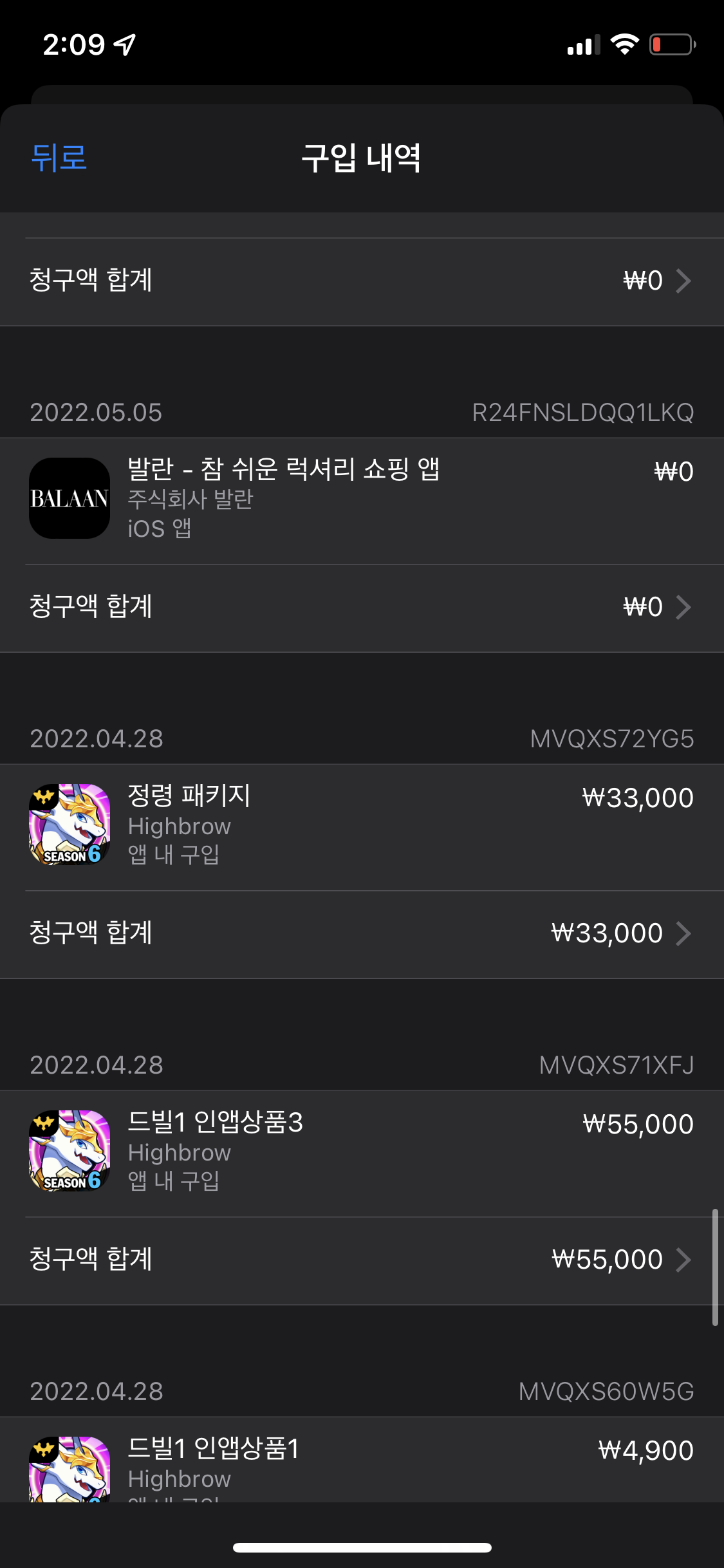Go back with the 뒤로 button
This screenshot has height=1568, width=724.
click(x=59, y=158)
